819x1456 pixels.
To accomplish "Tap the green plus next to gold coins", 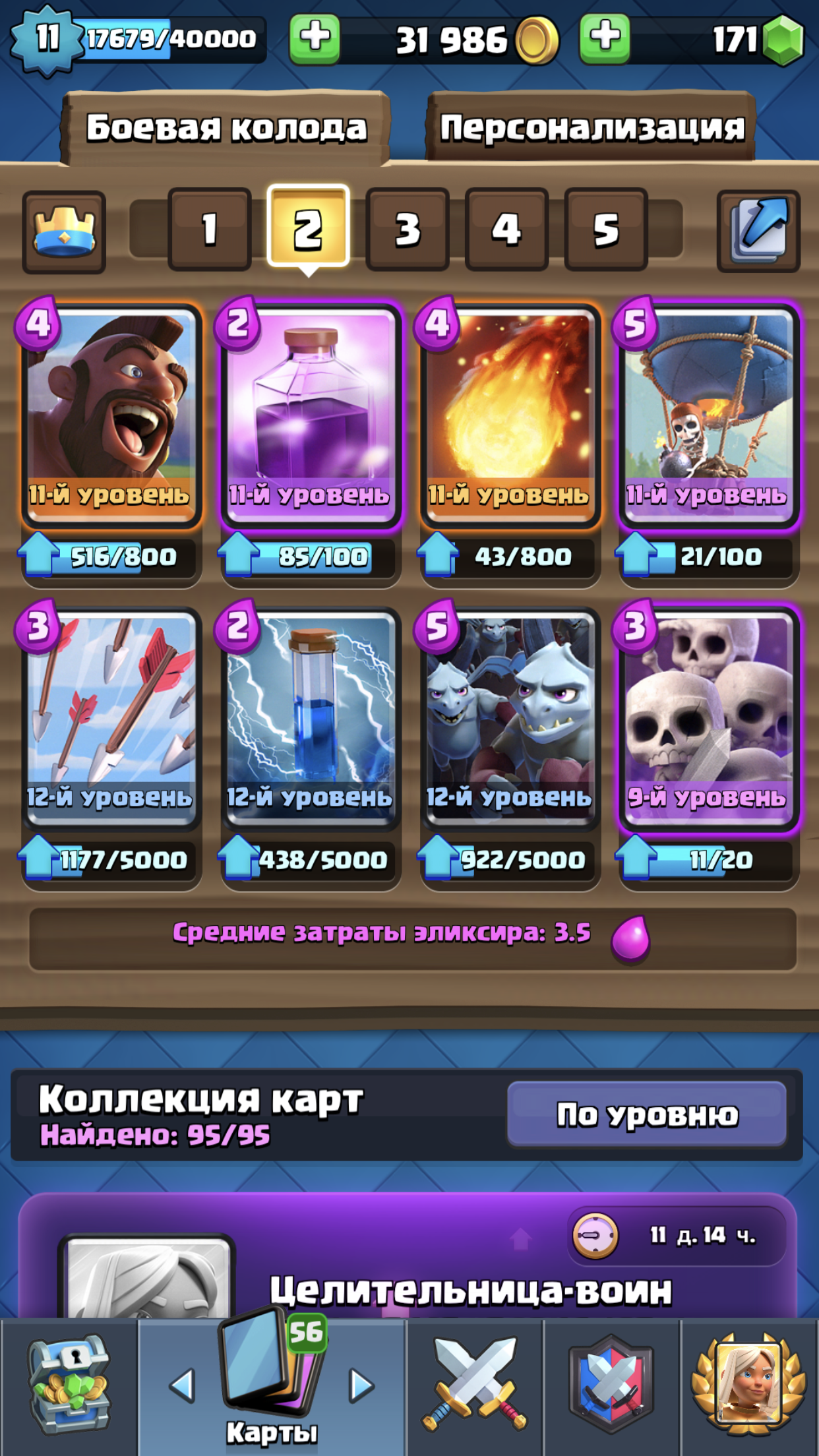I will [x=315, y=39].
